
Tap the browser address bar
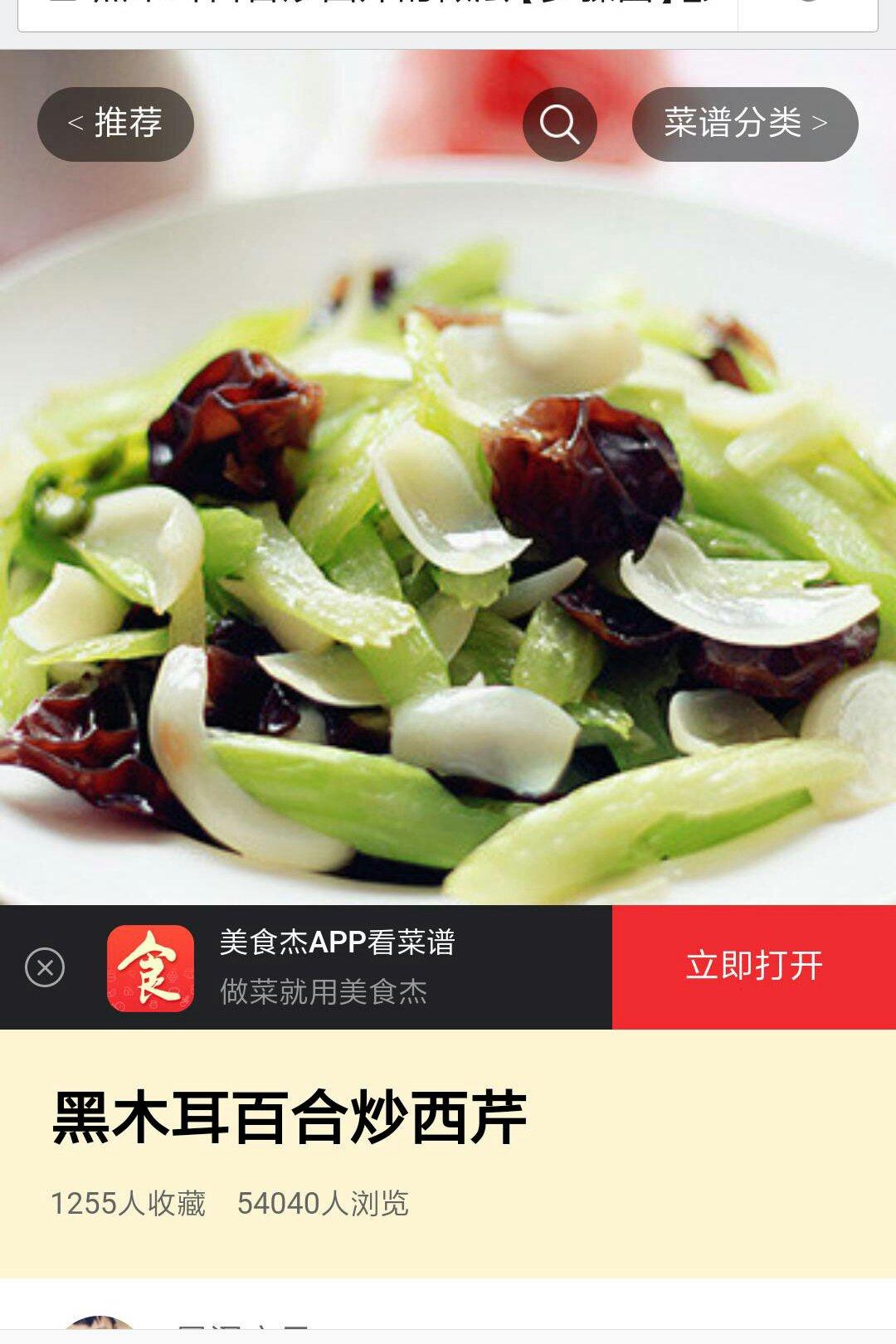tap(377, 12)
